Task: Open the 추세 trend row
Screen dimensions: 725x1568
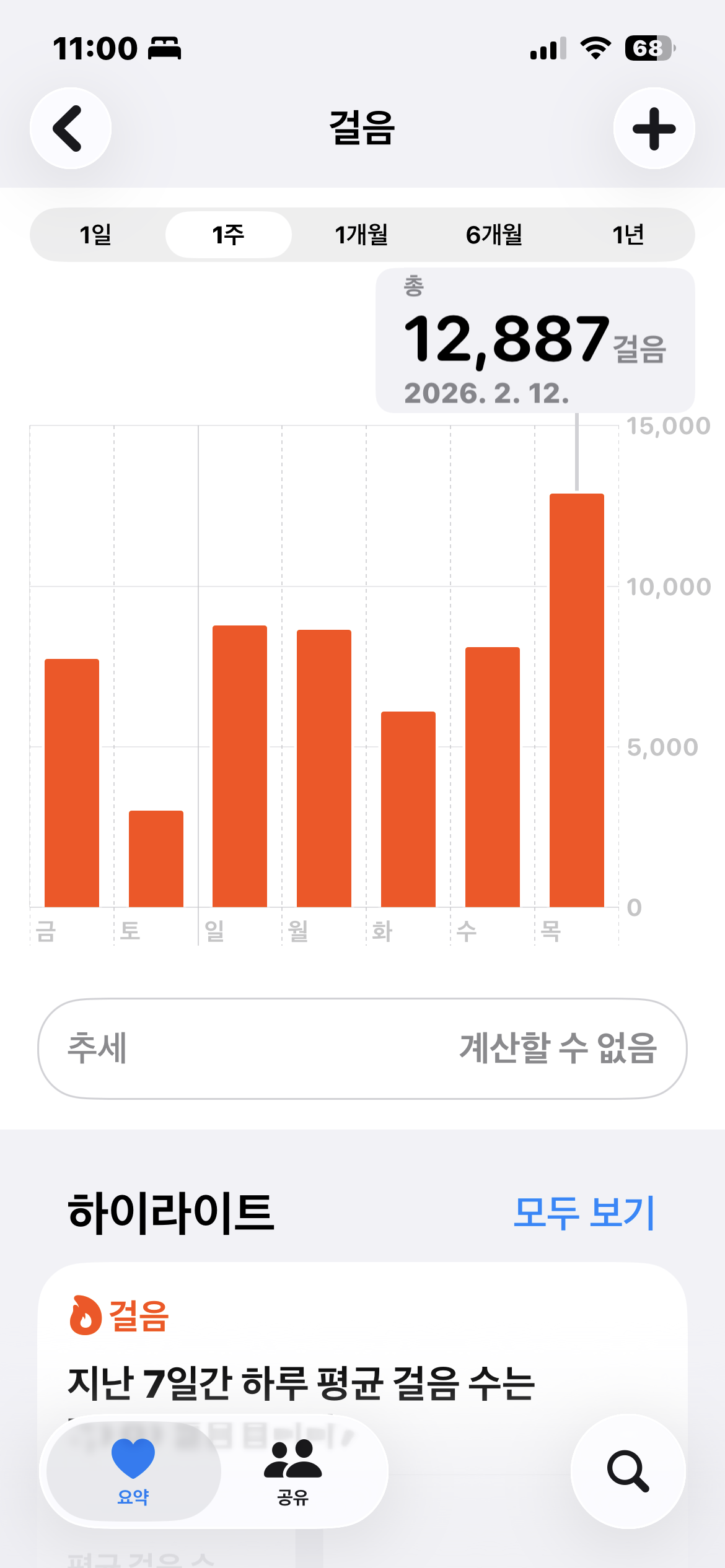Action: pos(362,1048)
